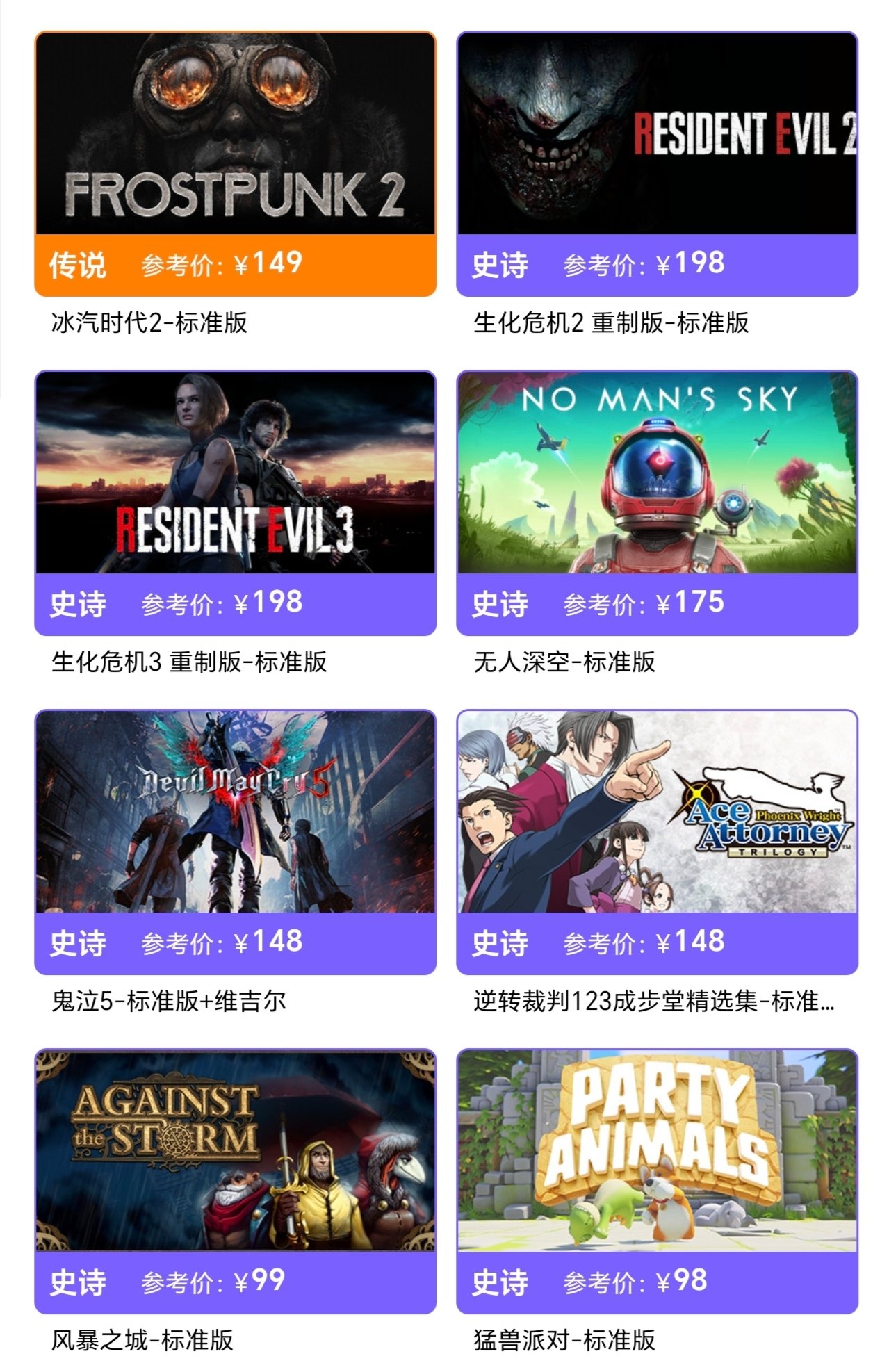Tap the Devil May Cry 5 card
The image size is (889, 1372).
pyautogui.click(x=235, y=812)
